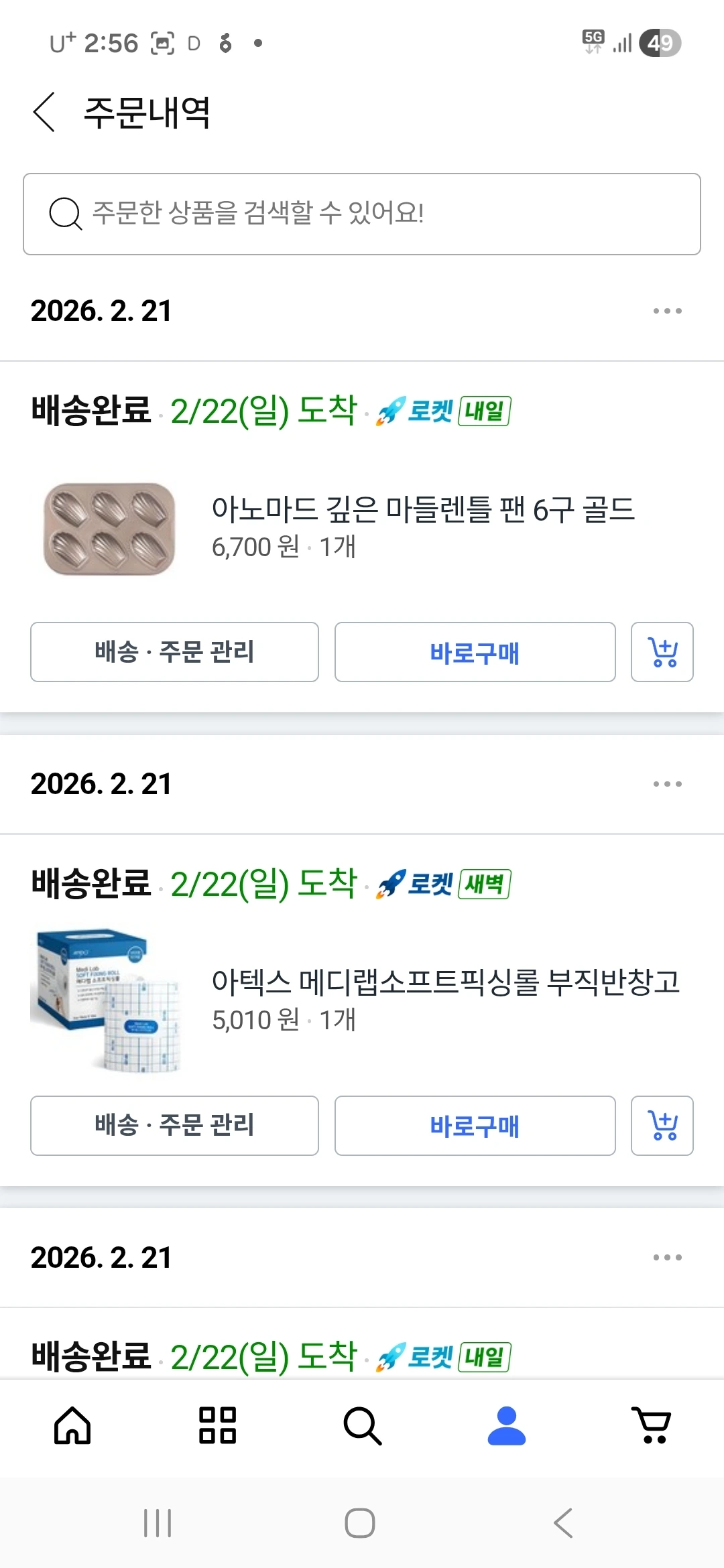Switch to the home tab
724x1568 pixels.
pyautogui.click(x=72, y=1425)
